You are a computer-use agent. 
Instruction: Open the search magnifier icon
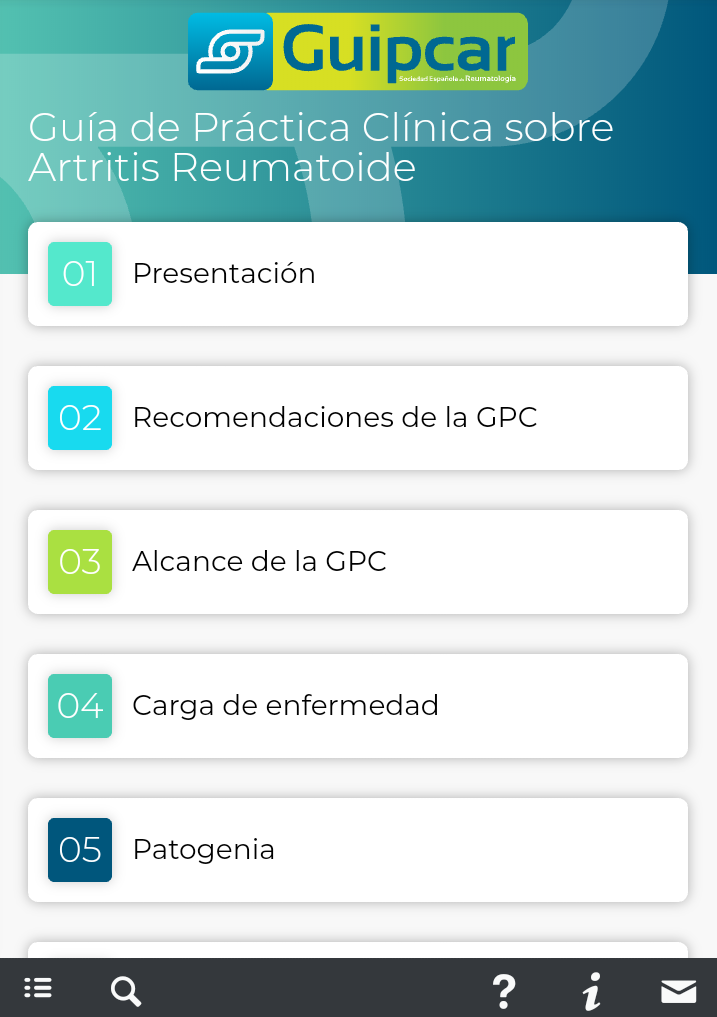click(x=126, y=991)
